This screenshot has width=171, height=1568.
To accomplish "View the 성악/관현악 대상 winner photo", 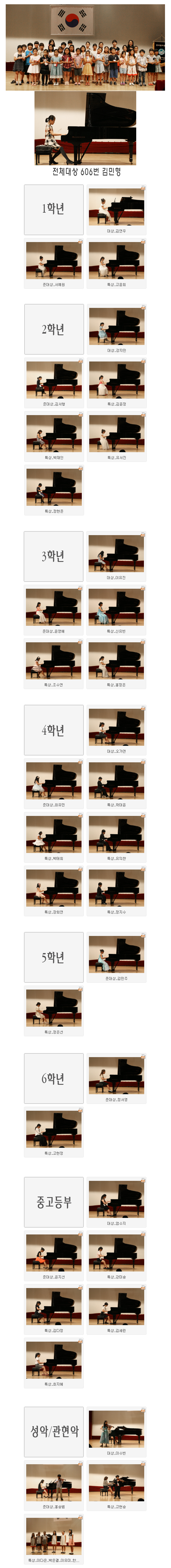I will 116,1428.
